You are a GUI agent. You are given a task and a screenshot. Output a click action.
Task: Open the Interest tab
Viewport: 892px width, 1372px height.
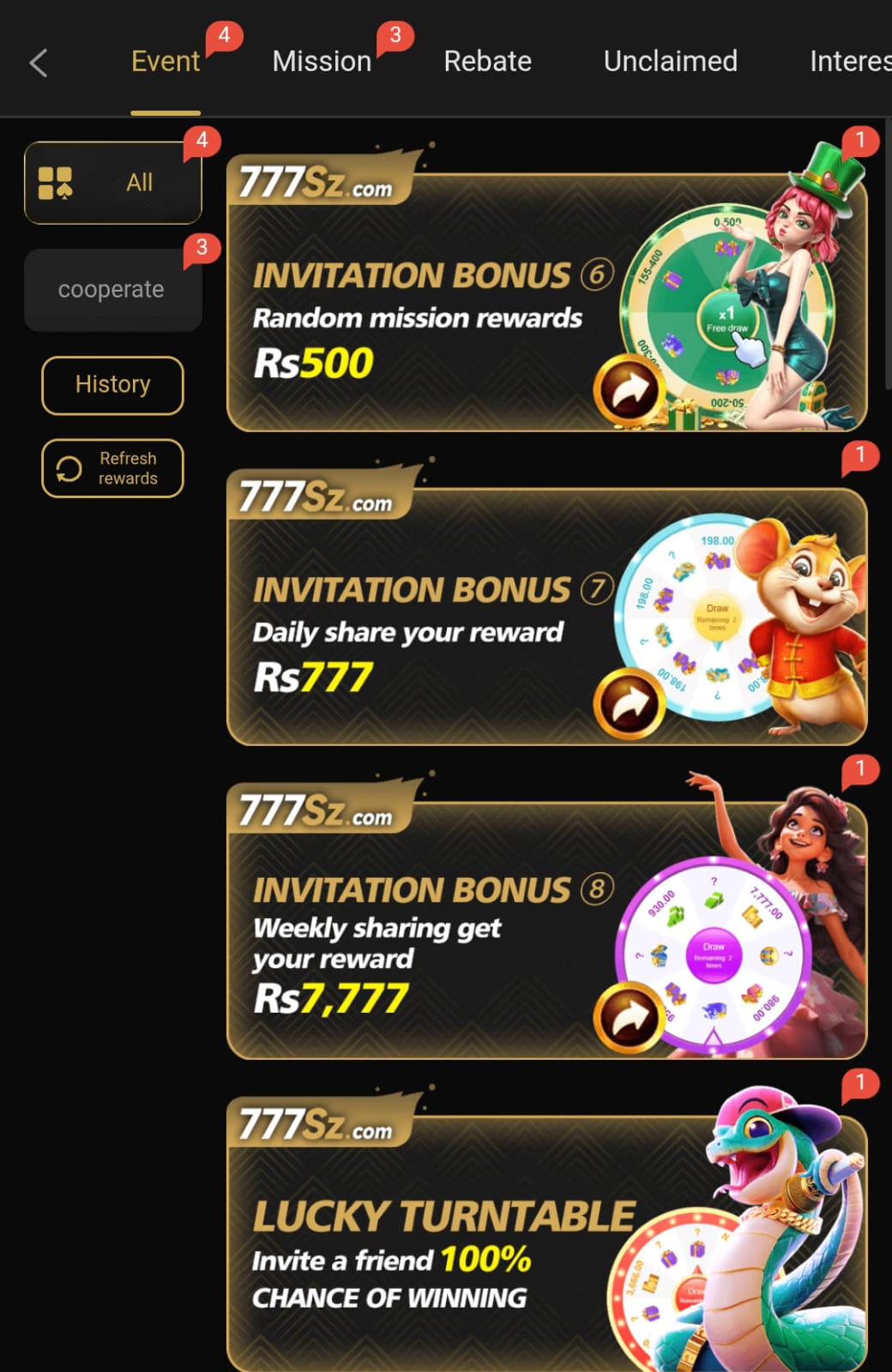click(x=849, y=62)
